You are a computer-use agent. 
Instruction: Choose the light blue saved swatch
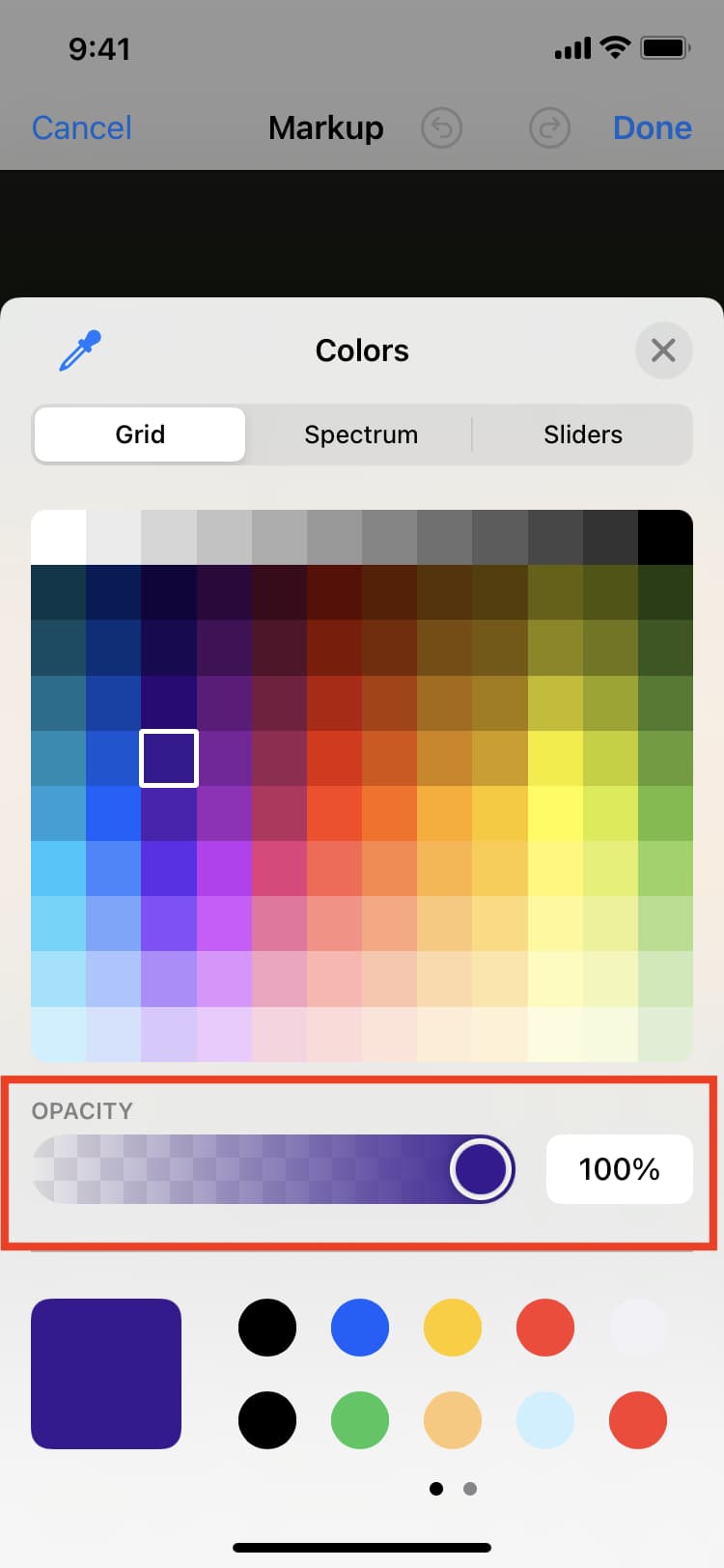[545, 1420]
